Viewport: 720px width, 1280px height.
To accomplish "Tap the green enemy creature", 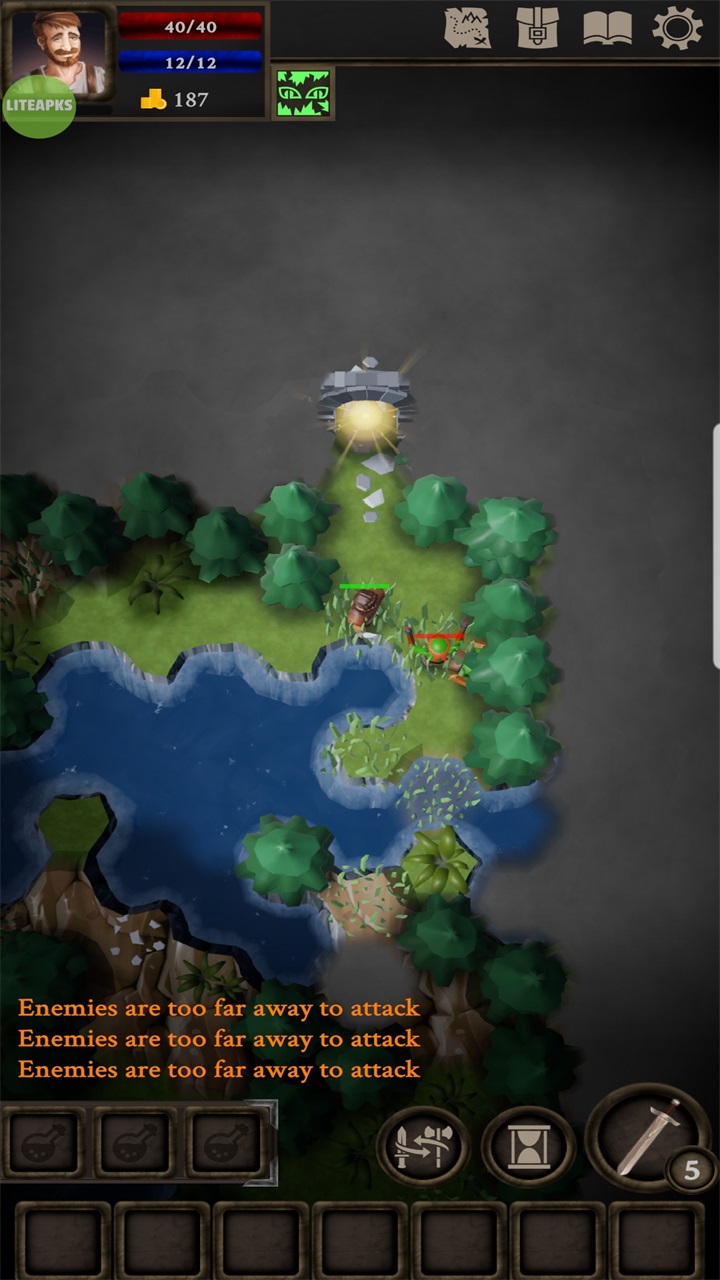I will (440, 650).
